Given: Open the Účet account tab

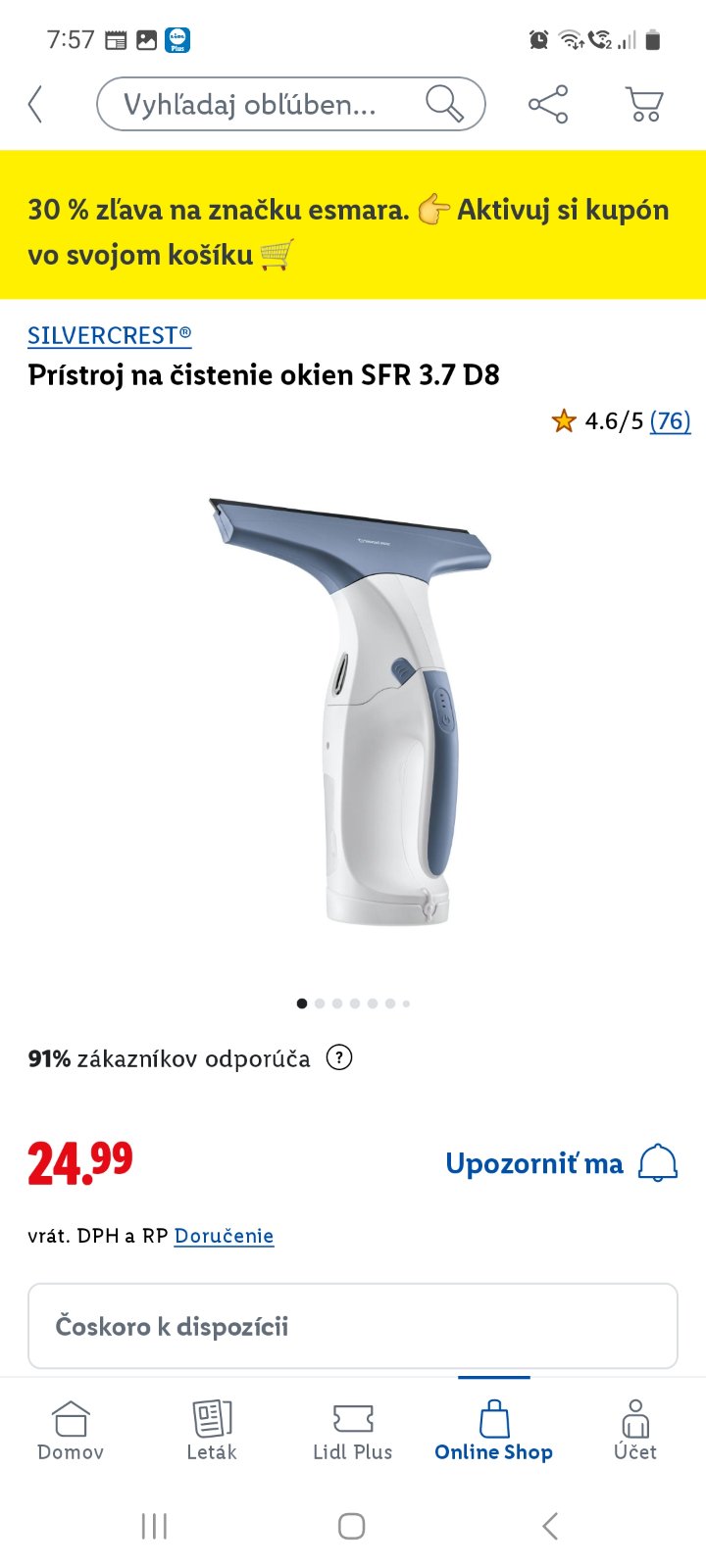Looking at the screenshot, I should (x=634, y=1431).
